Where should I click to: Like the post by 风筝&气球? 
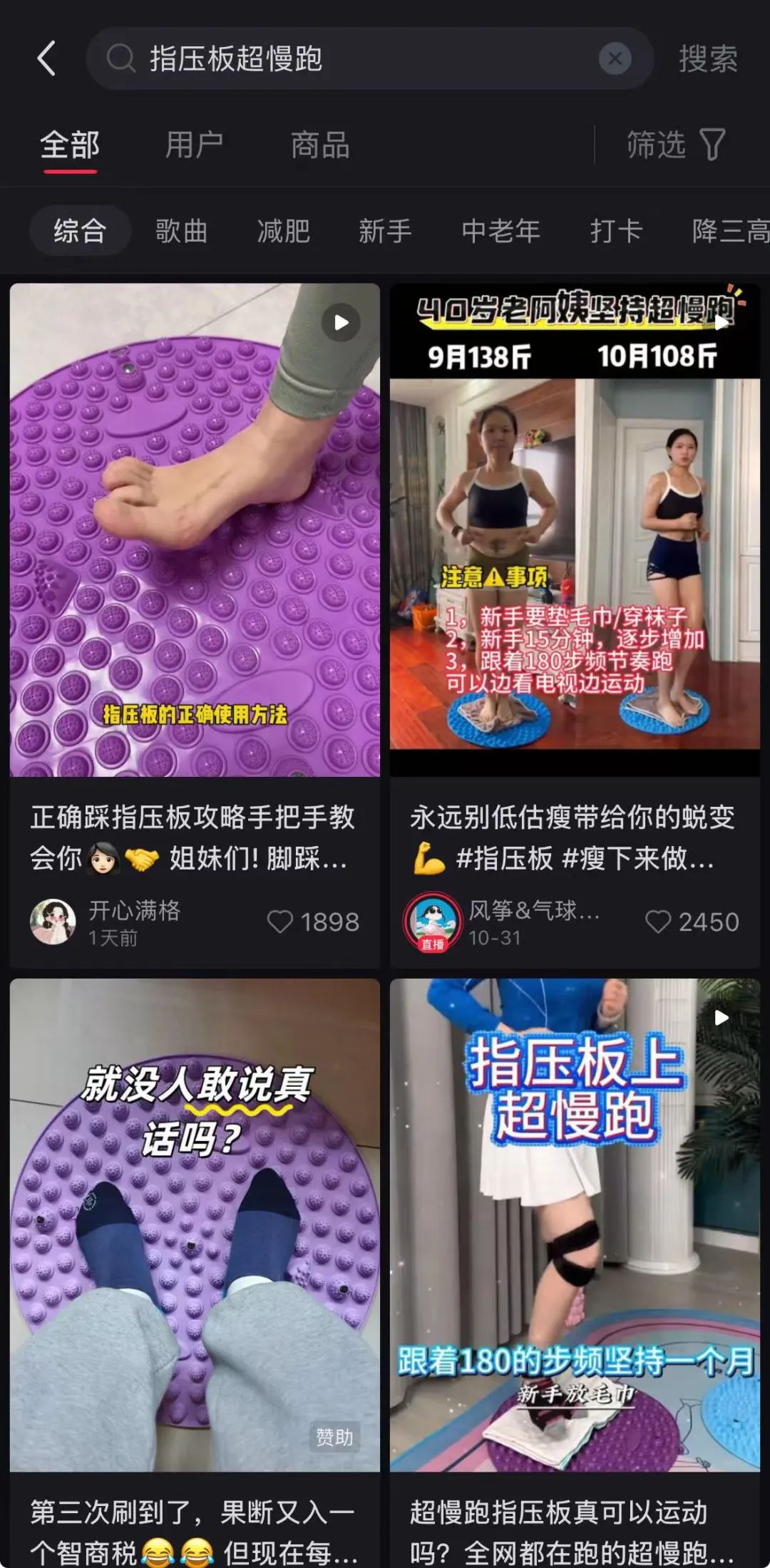[657, 922]
